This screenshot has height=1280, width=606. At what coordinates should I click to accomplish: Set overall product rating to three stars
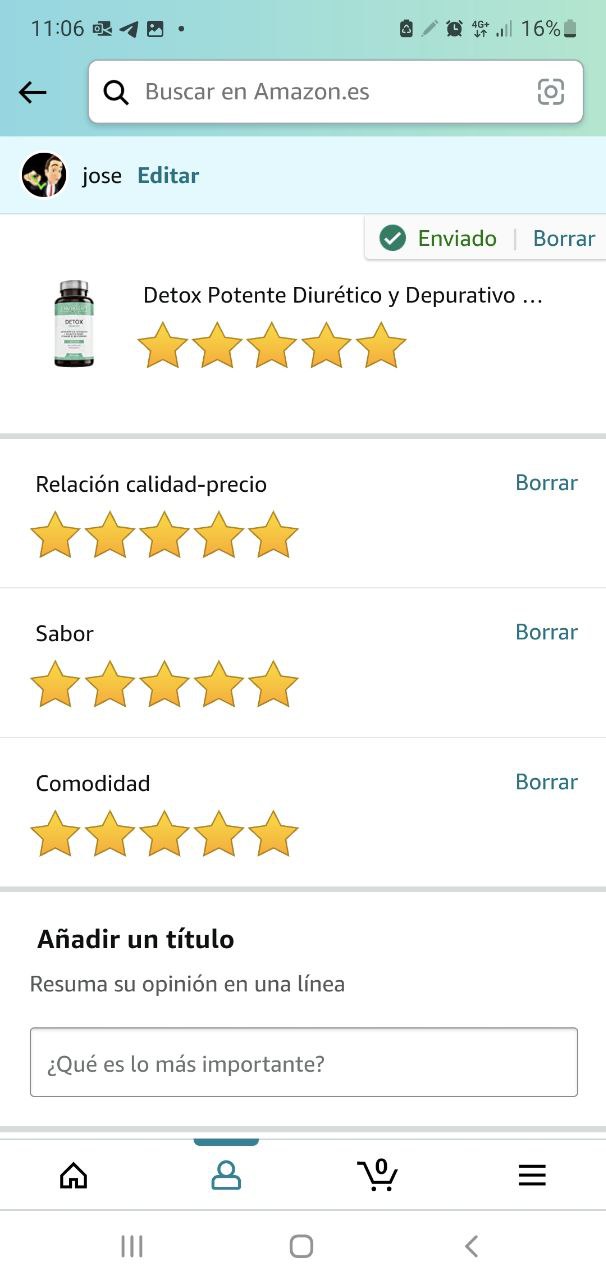coord(271,346)
